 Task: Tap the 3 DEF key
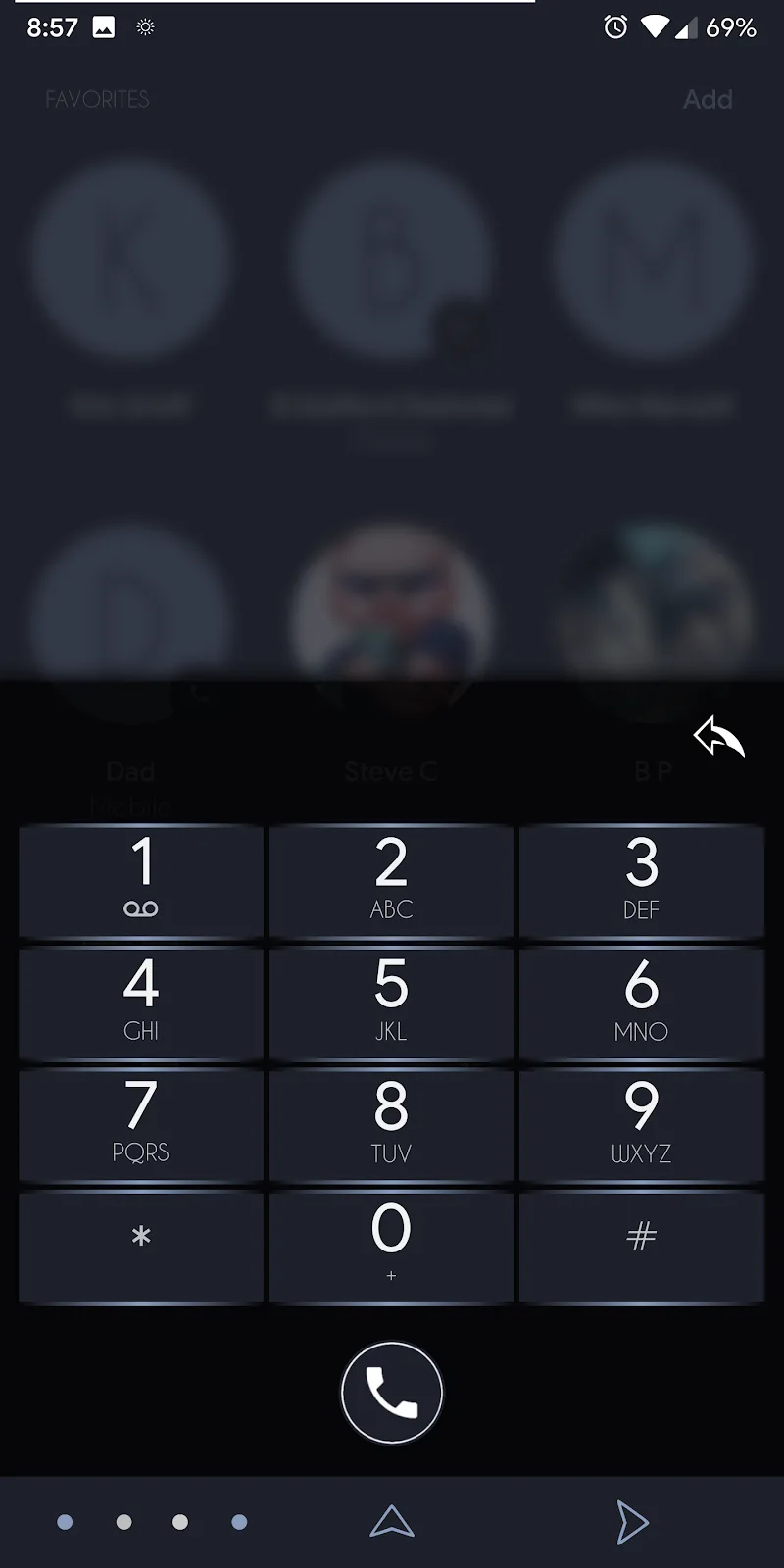pos(641,880)
